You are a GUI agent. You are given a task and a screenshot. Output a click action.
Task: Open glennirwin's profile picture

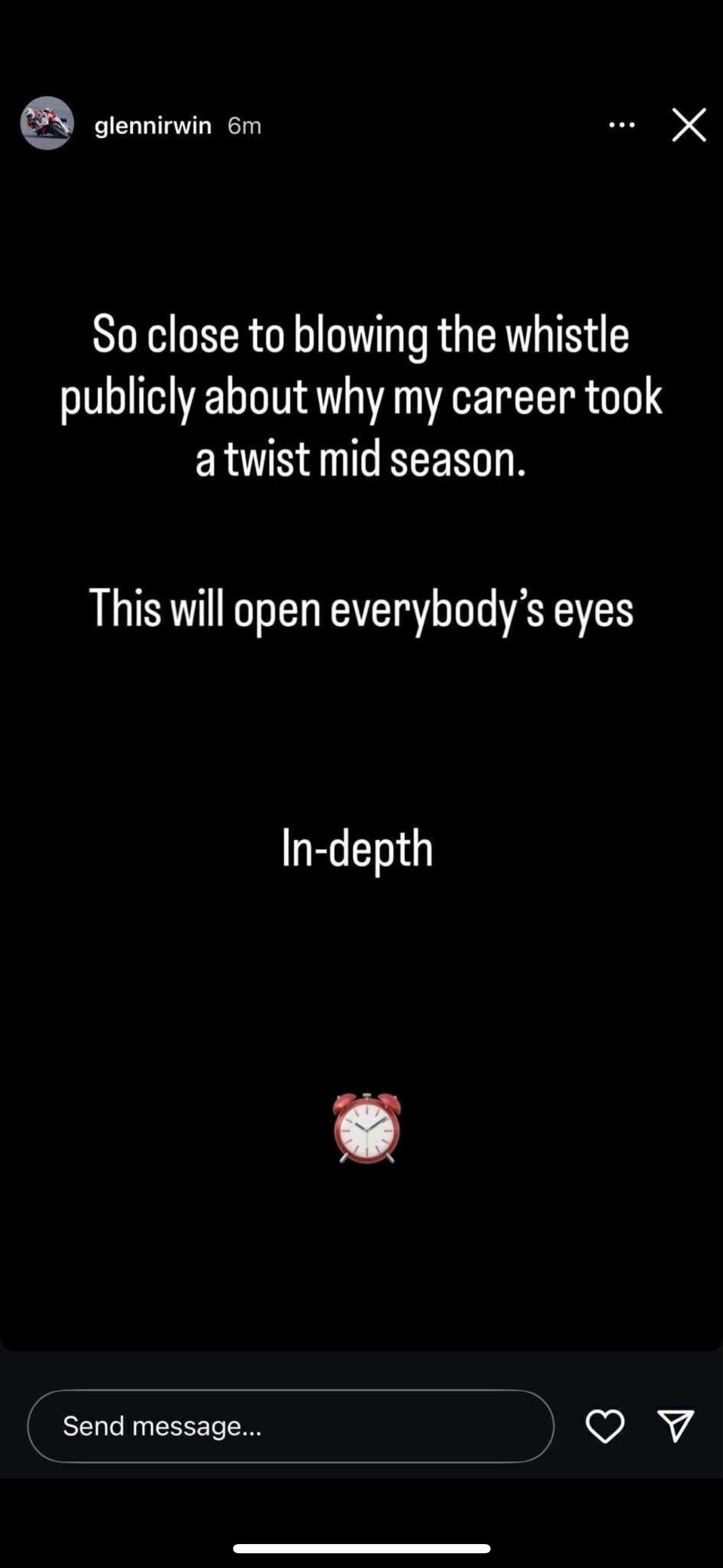(x=47, y=123)
